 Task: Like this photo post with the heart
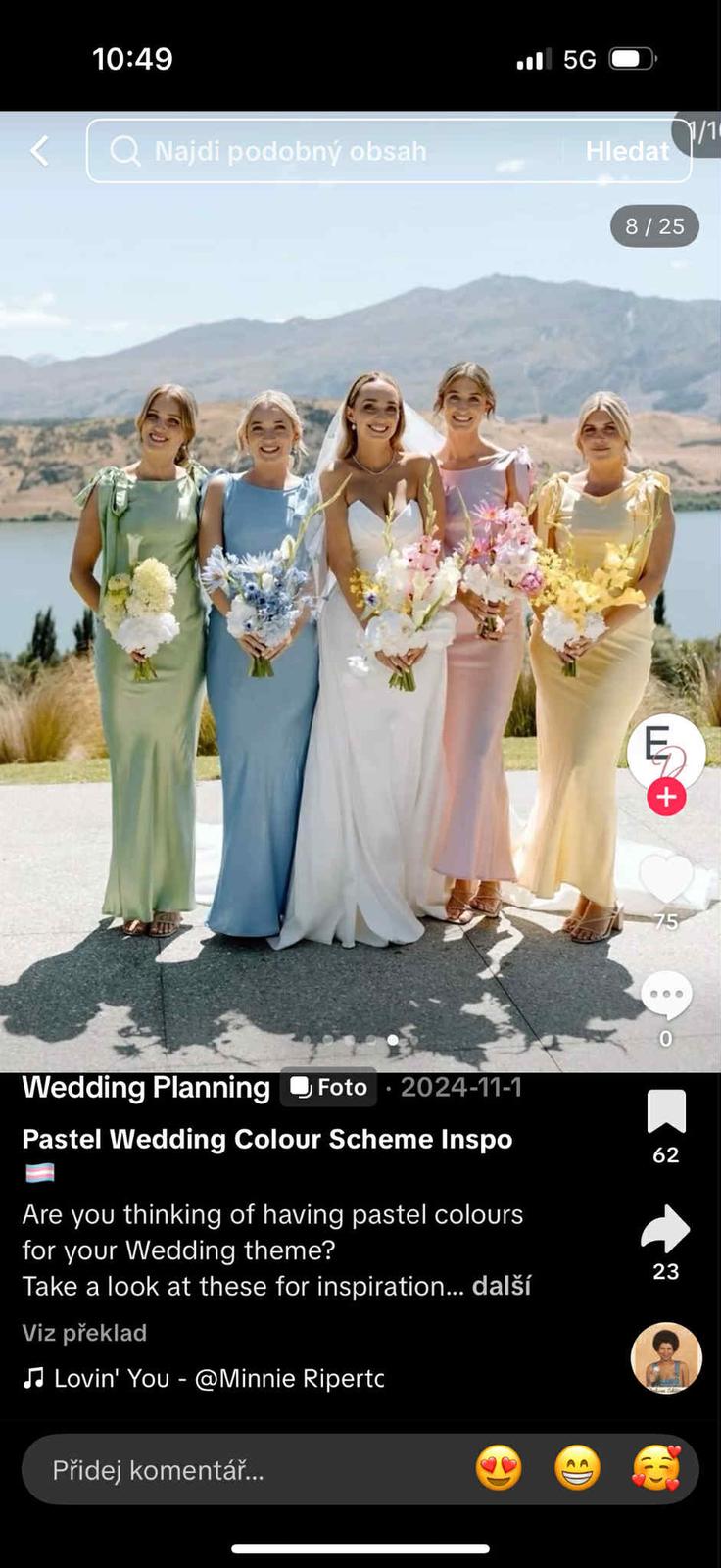[x=666, y=878]
